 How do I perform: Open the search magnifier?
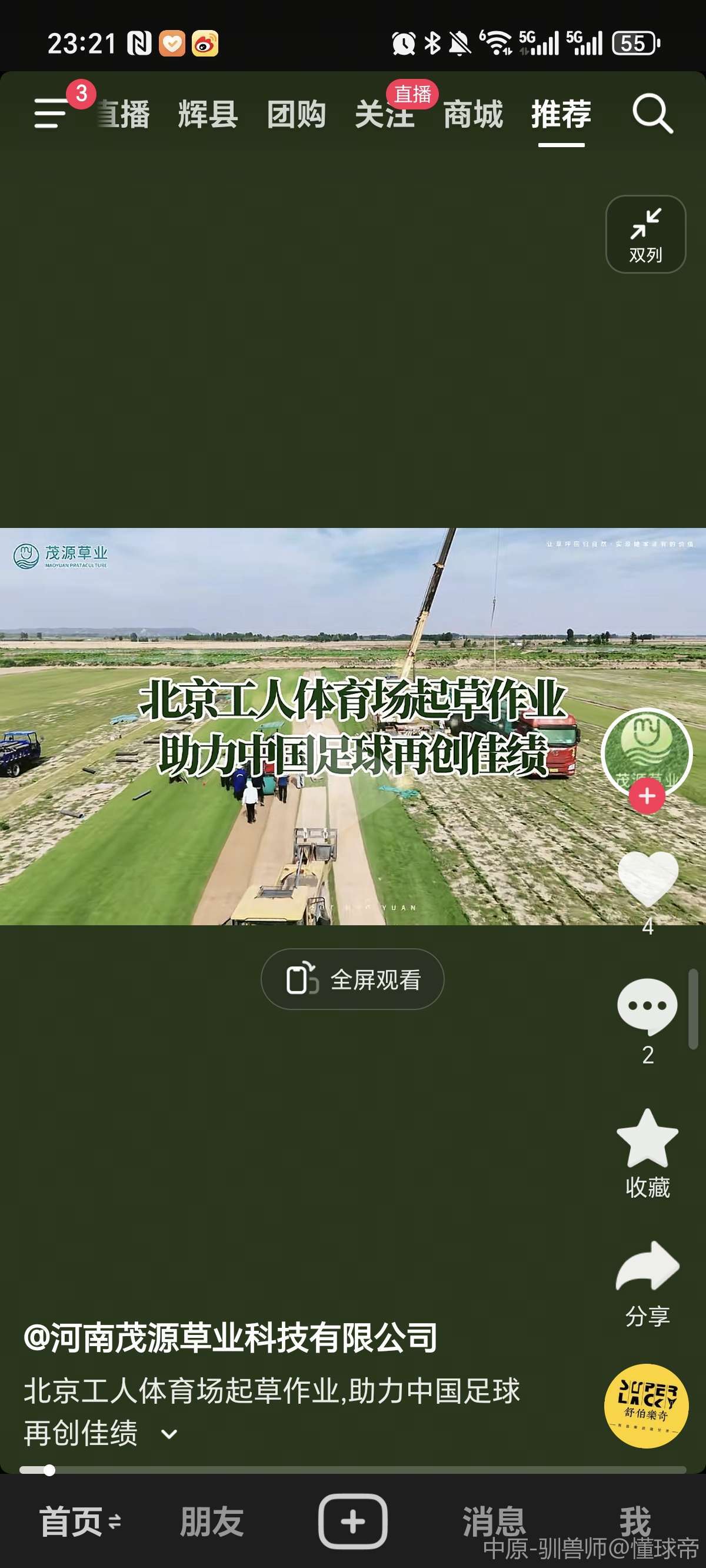(652, 113)
